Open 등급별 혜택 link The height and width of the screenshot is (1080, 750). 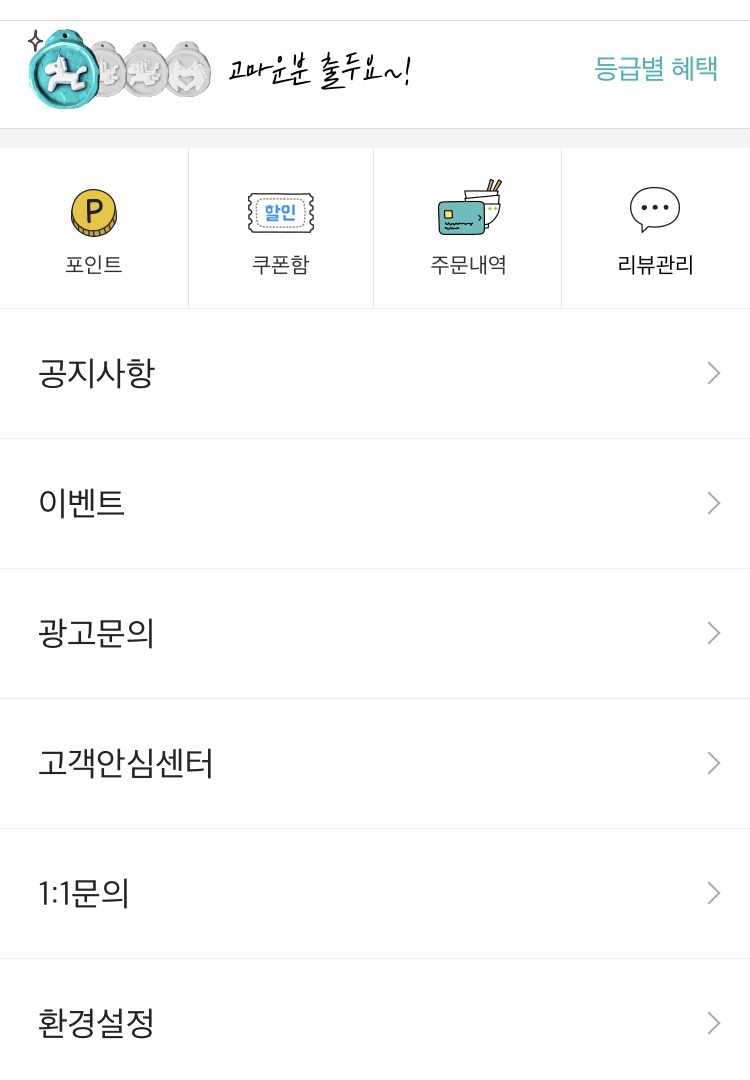coord(656,69)
